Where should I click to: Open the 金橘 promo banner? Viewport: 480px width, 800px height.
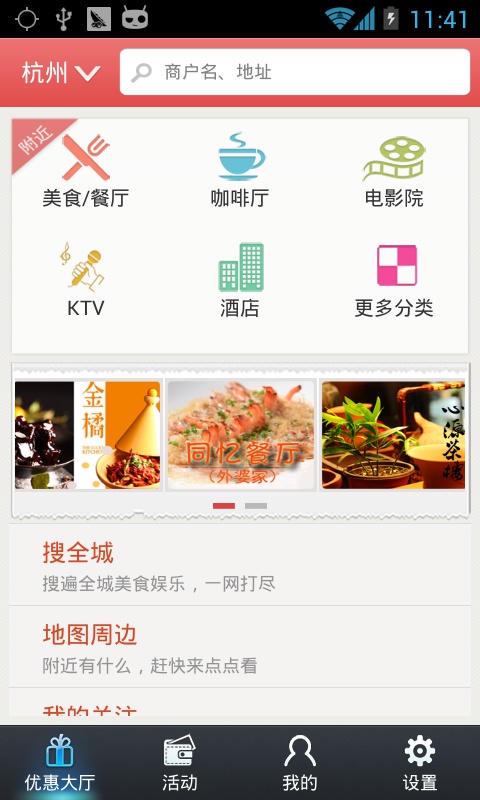coord(87,435)
